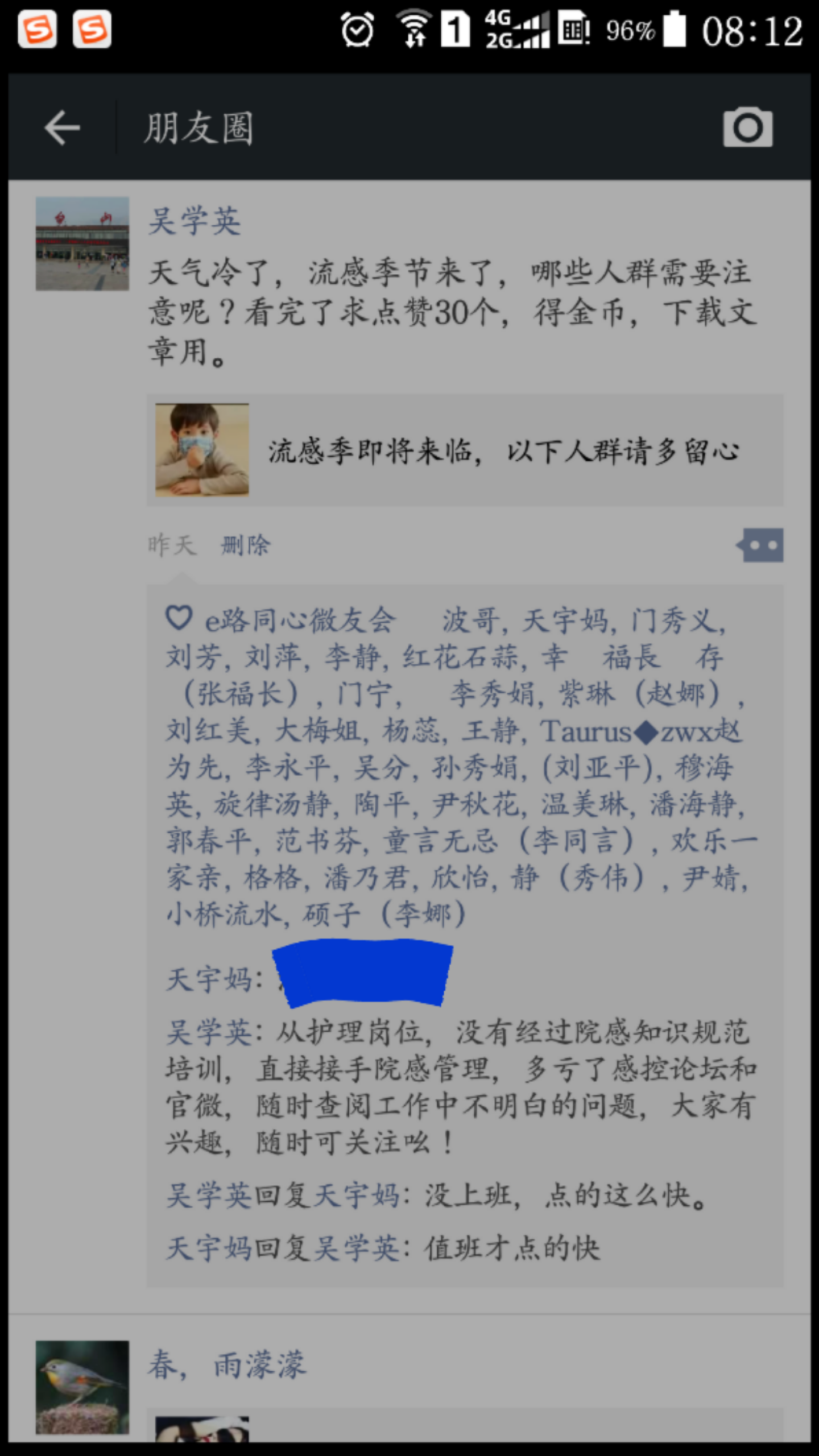
Task: Tap the name 春，雨濛濛
Action: coord(227,1365)
